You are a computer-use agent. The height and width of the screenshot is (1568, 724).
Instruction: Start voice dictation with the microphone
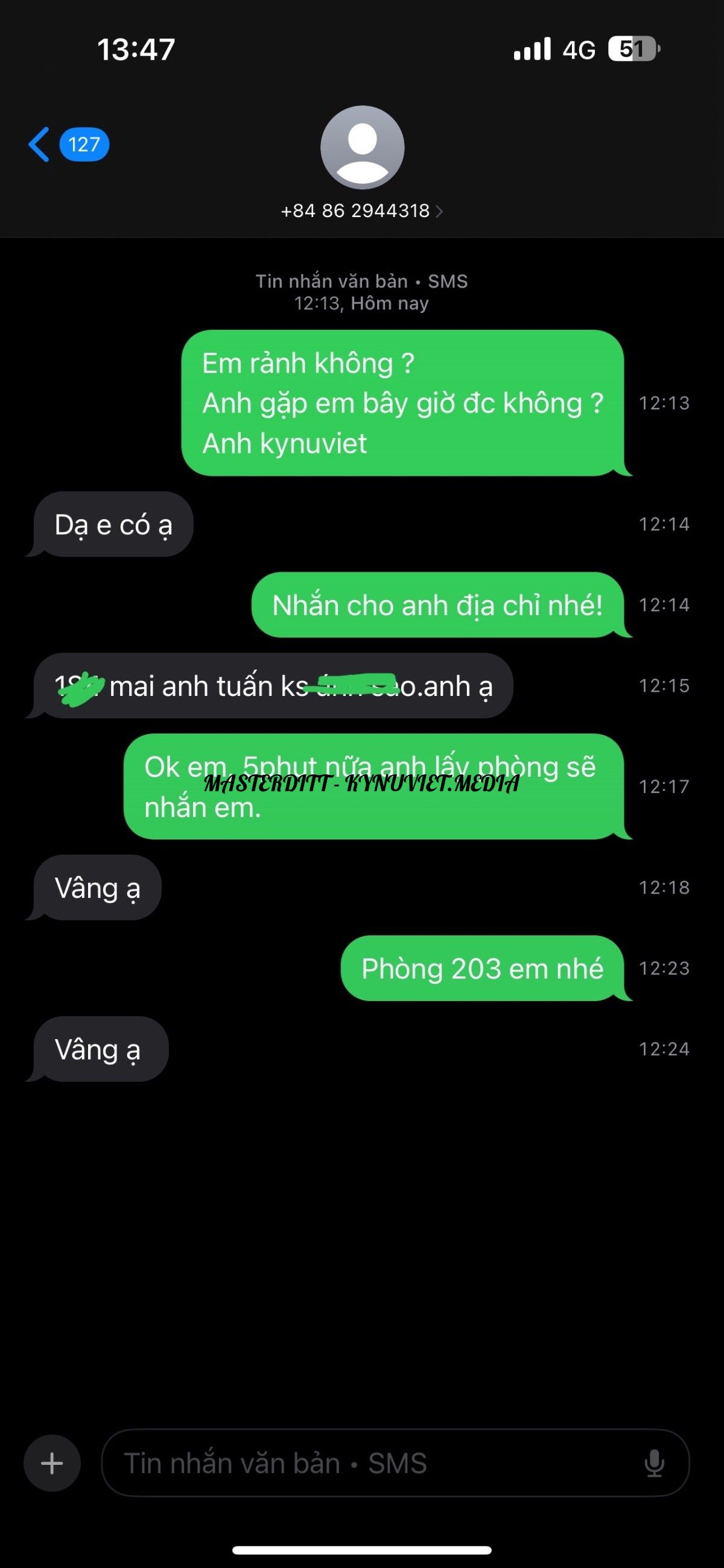coord(654,1462)
